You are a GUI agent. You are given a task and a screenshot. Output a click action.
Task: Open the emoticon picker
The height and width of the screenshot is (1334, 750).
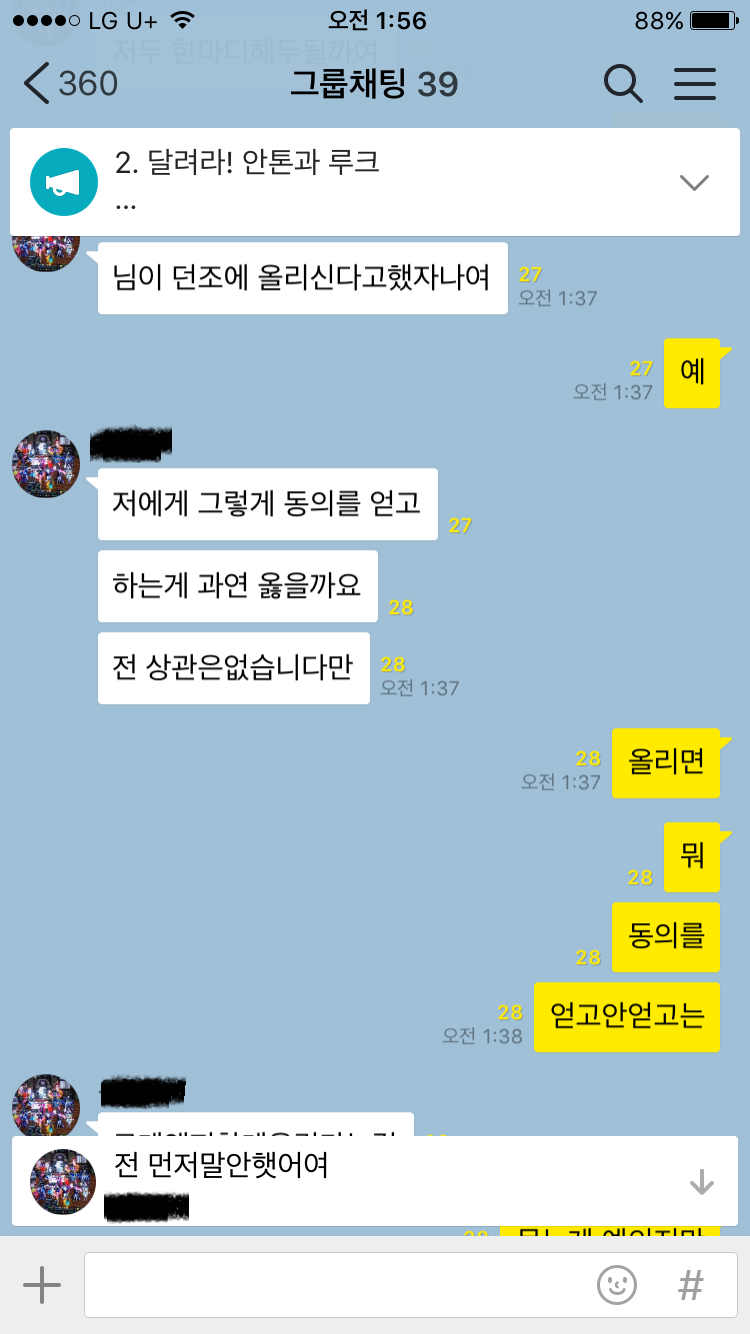click(x=617, y=1285)
